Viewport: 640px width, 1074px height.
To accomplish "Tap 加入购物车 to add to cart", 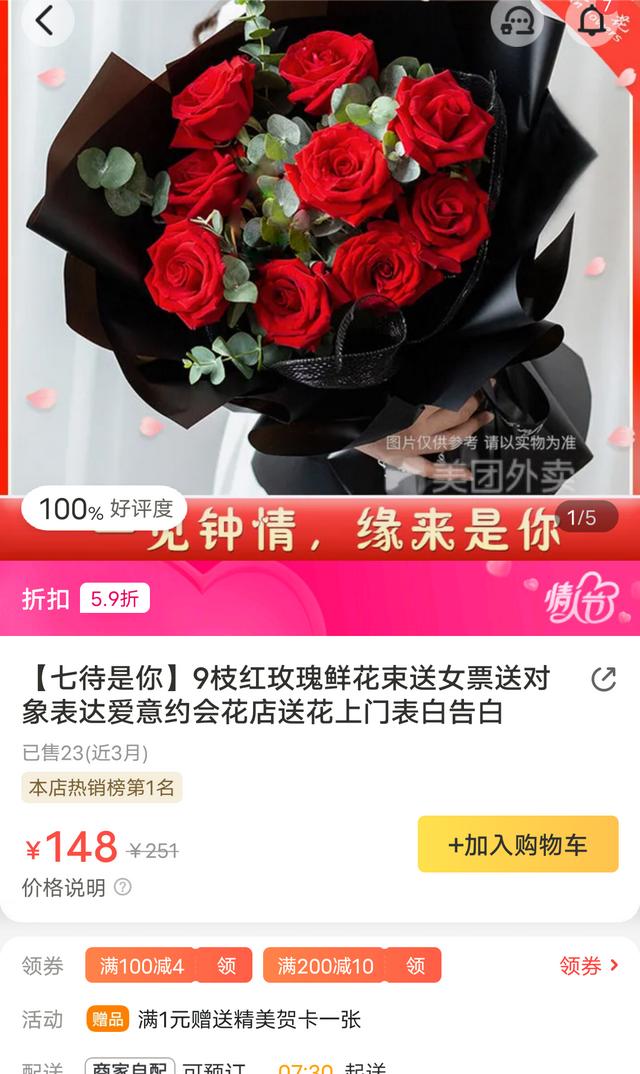I will tap(518, 845).
